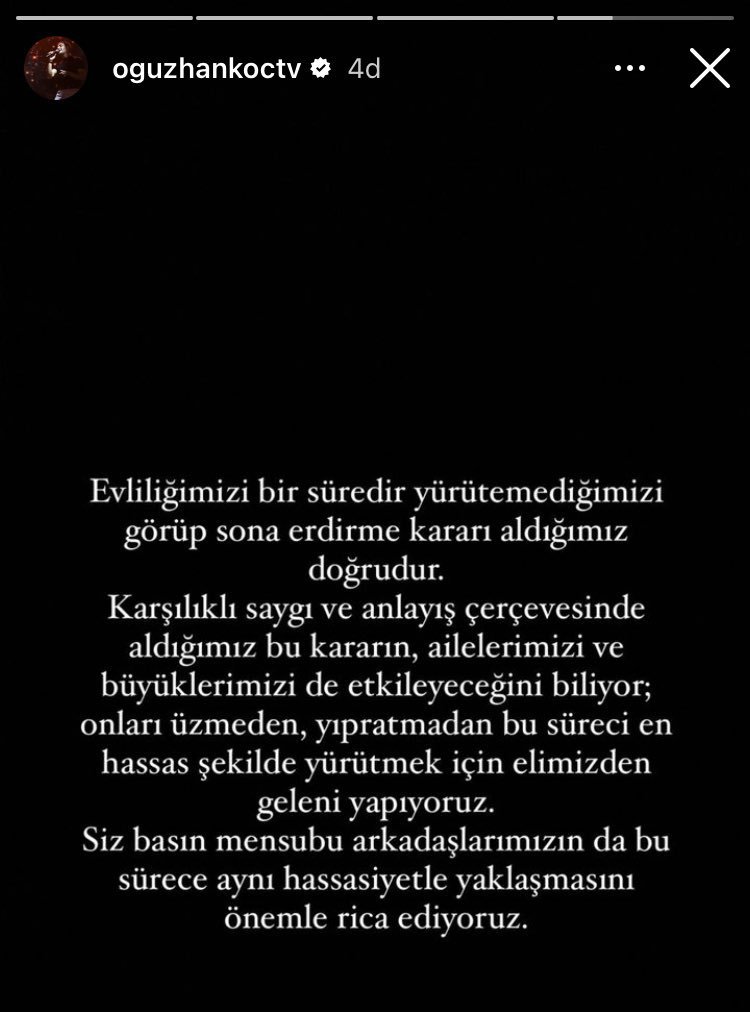This screenshot has height=1012, width=750.
Task: Open oguzhankoctv profile picture
Action: pyautogui.click(x=55, y=68)
